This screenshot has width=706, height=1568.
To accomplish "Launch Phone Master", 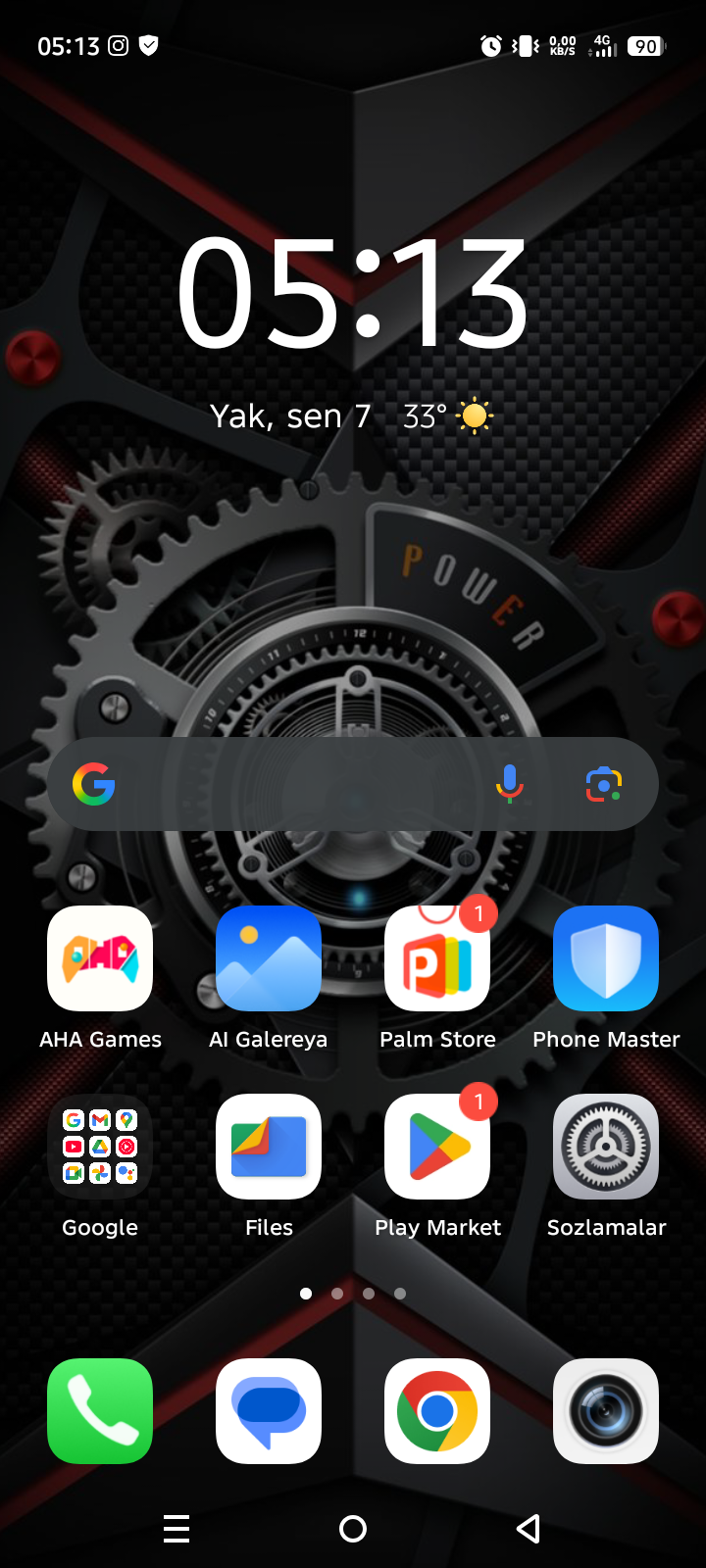I will (606, 958).
